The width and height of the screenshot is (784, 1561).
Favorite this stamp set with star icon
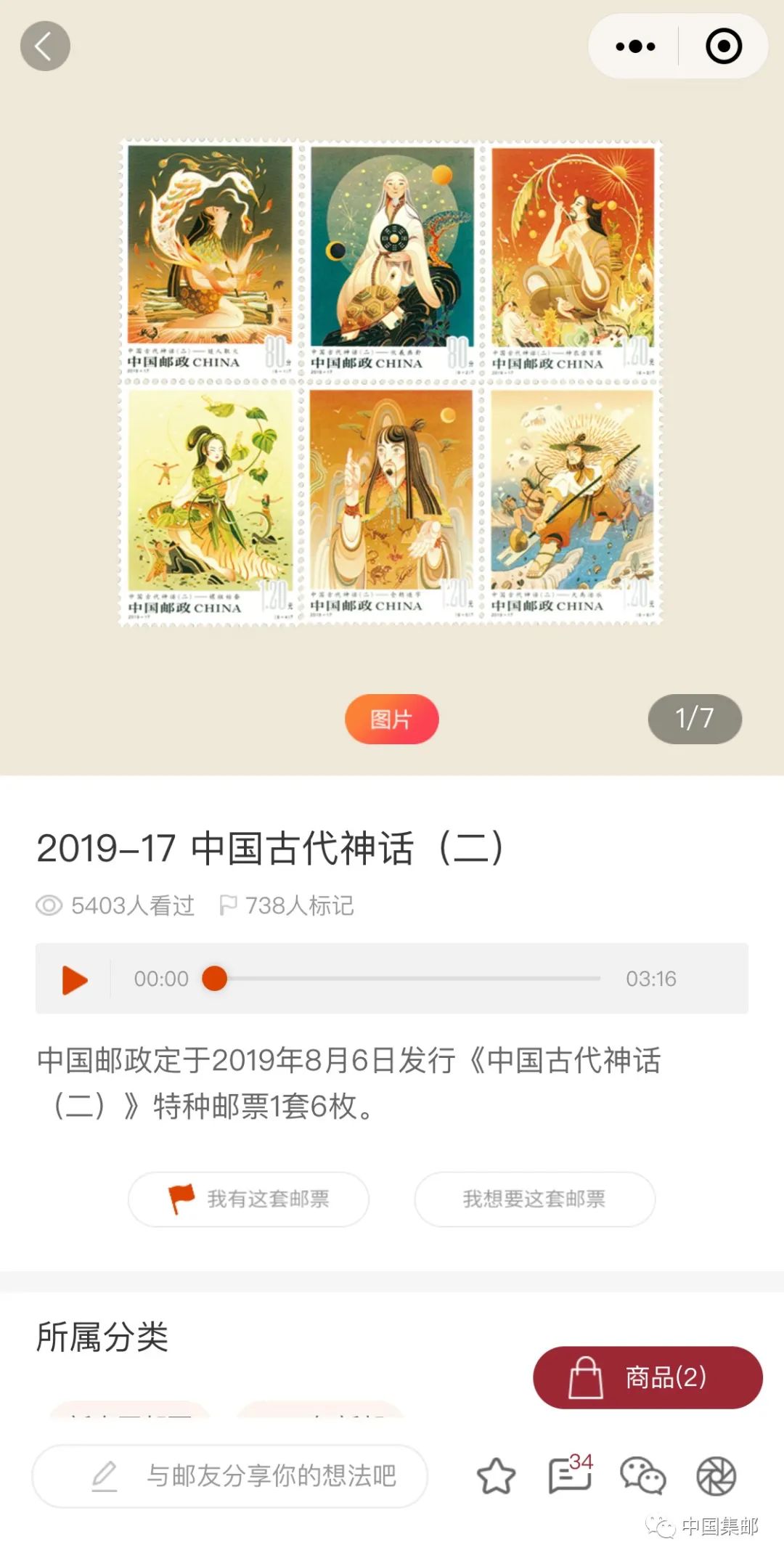(496, 1476)
